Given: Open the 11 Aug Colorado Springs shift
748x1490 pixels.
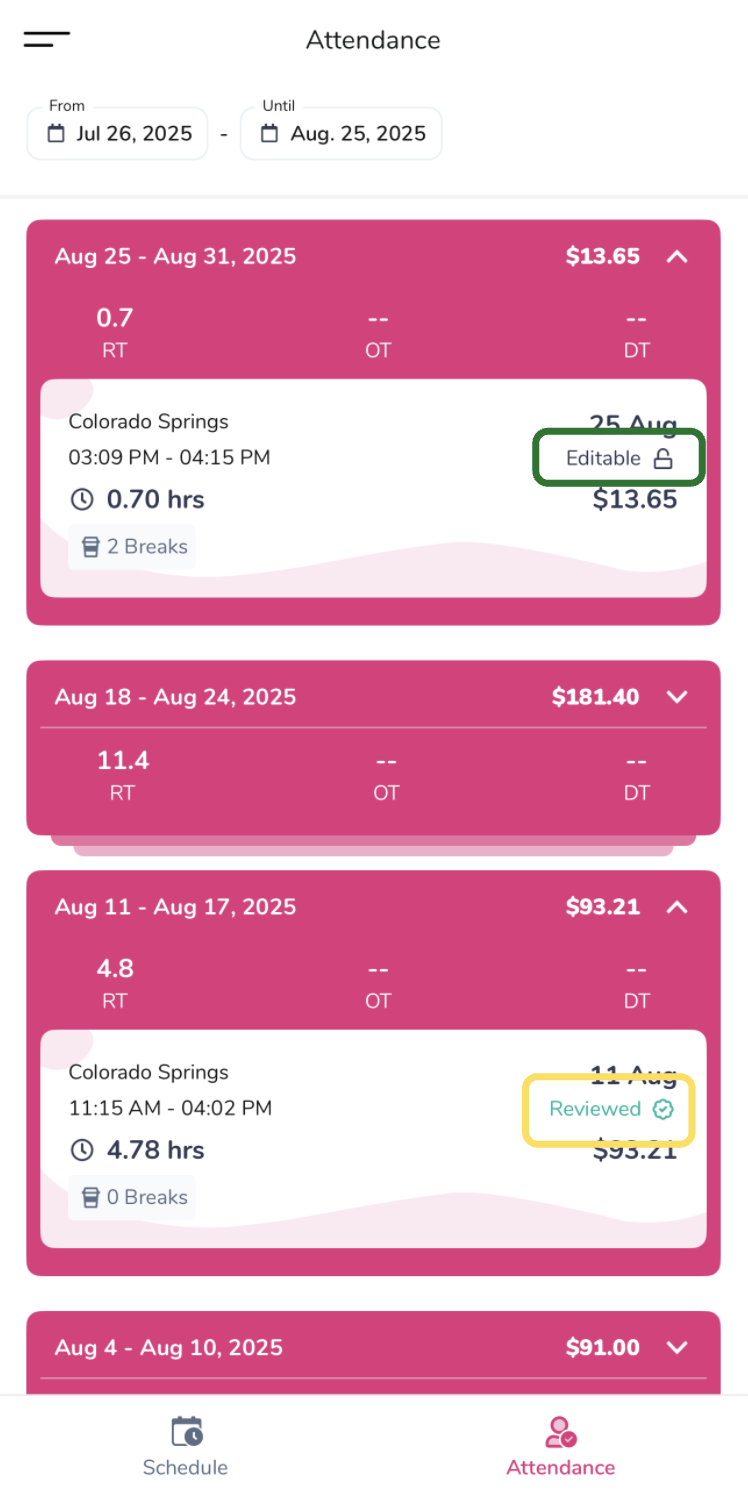Looking at the screenshot, I should [373, 1139].
